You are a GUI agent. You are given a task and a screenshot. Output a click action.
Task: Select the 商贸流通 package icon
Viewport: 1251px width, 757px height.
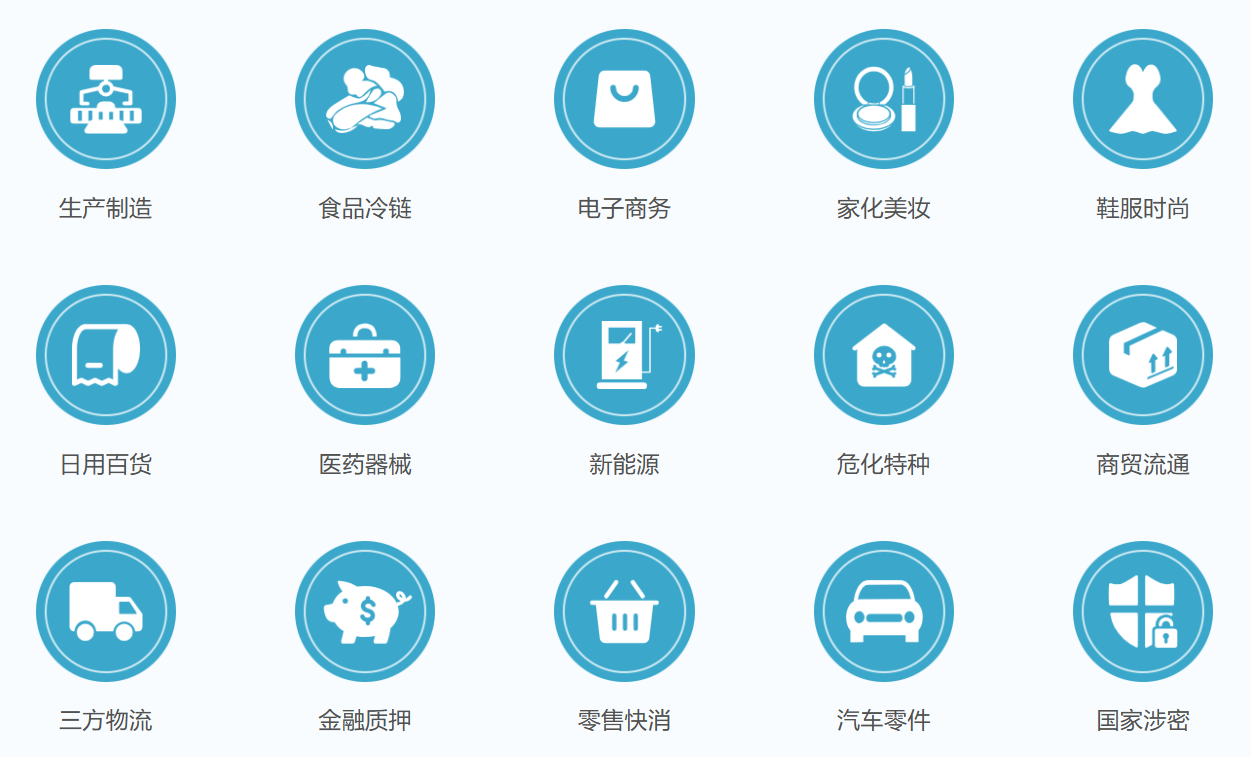click(1143, 356)
